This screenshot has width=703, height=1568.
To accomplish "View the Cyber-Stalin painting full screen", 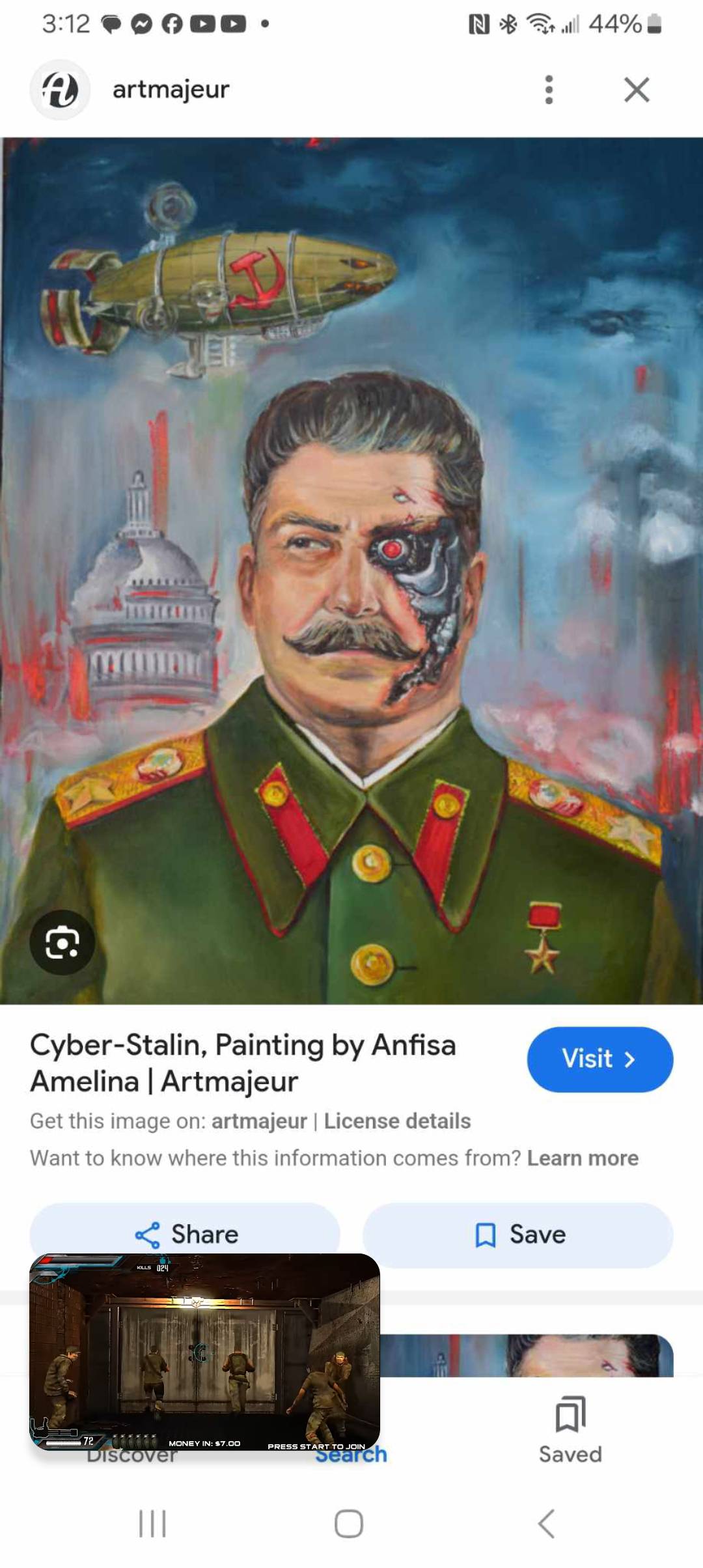I will (x=351, y=570).
